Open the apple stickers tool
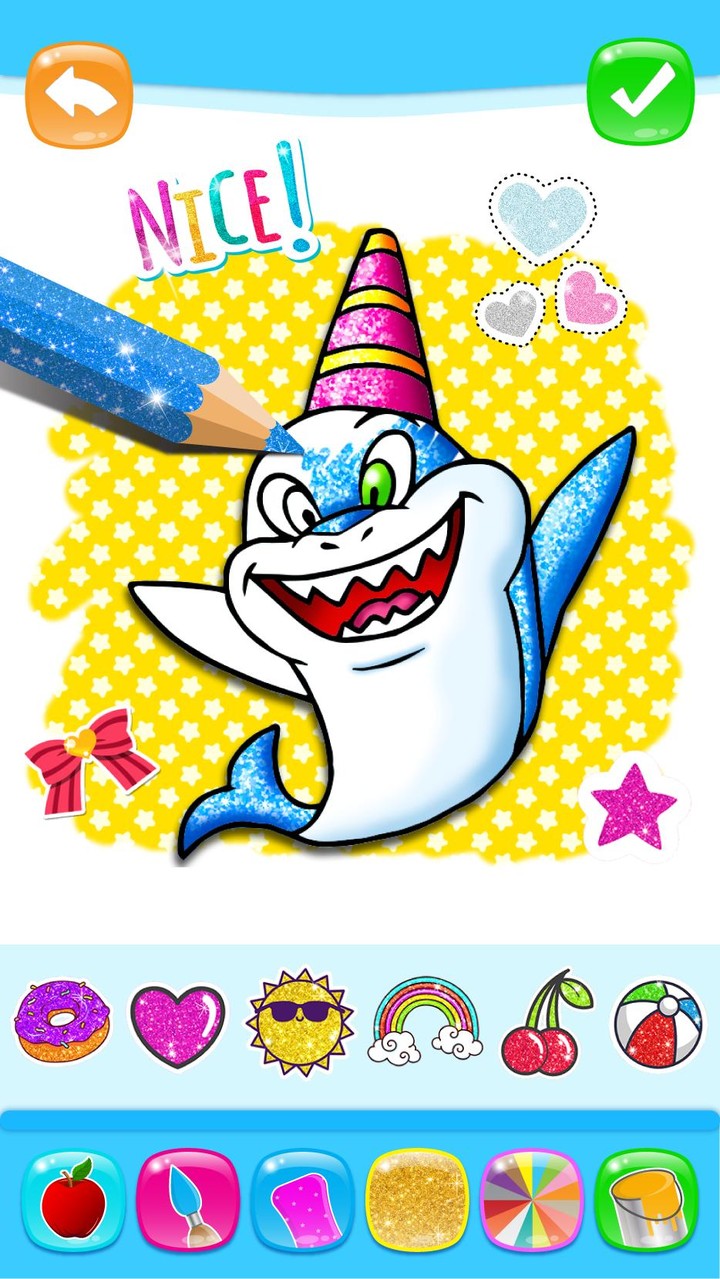 70,1201
